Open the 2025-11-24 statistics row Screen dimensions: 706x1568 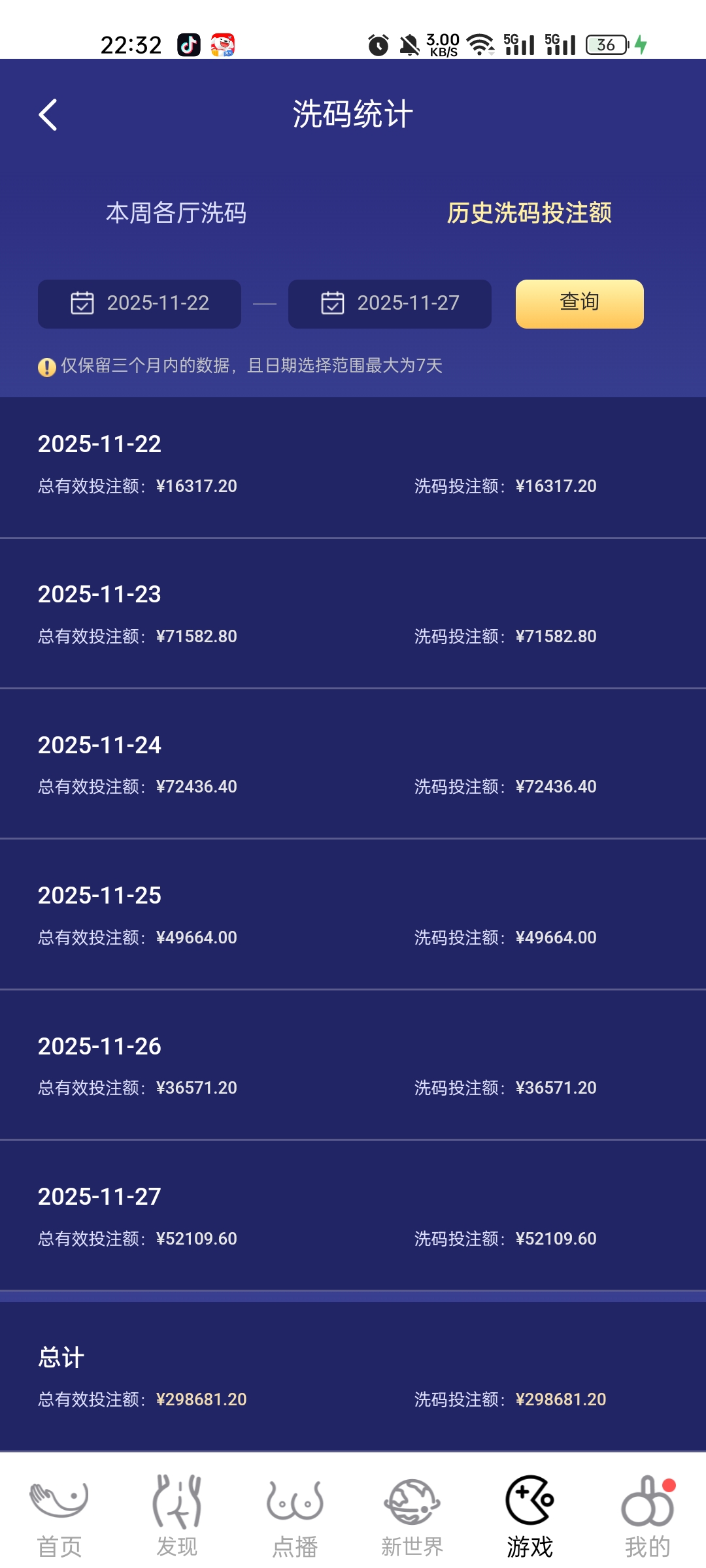[x=353, y=761]
